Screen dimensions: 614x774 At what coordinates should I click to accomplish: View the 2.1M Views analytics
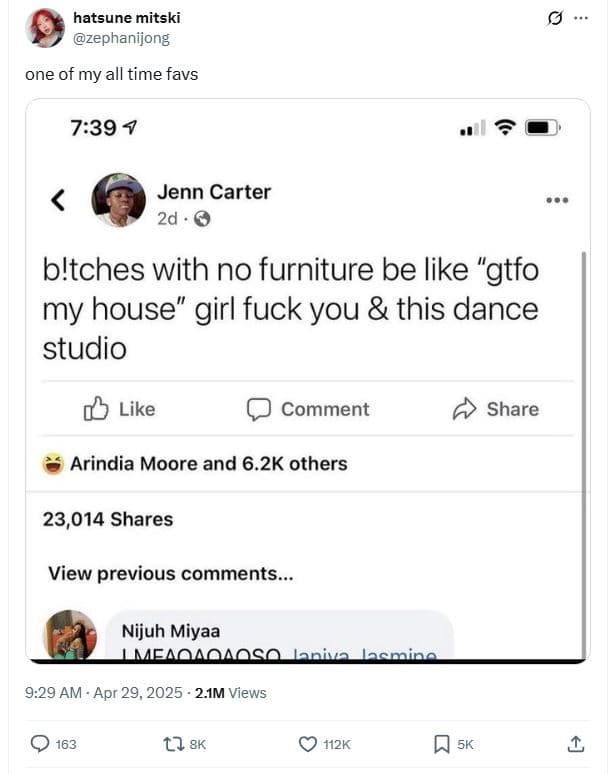pyautogui.click(x=230, y=692)
